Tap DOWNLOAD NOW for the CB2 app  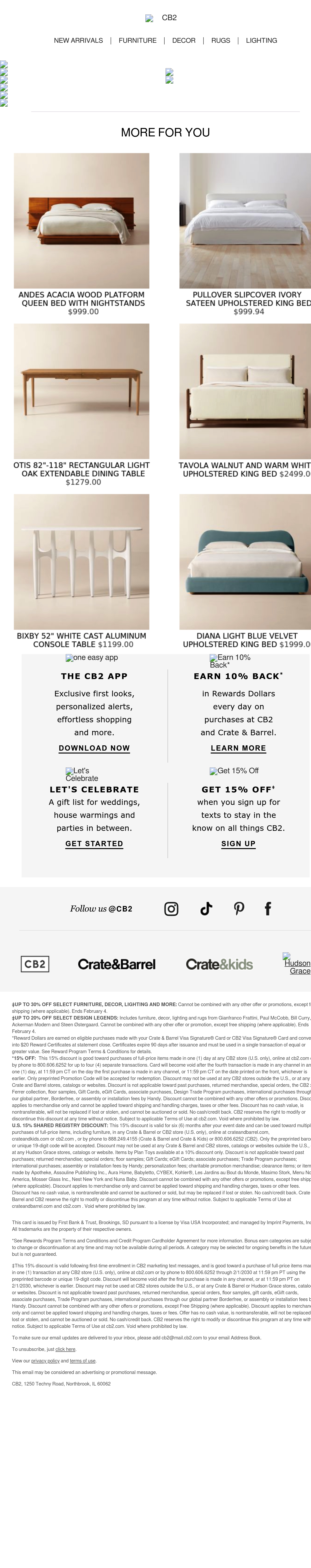94,748
